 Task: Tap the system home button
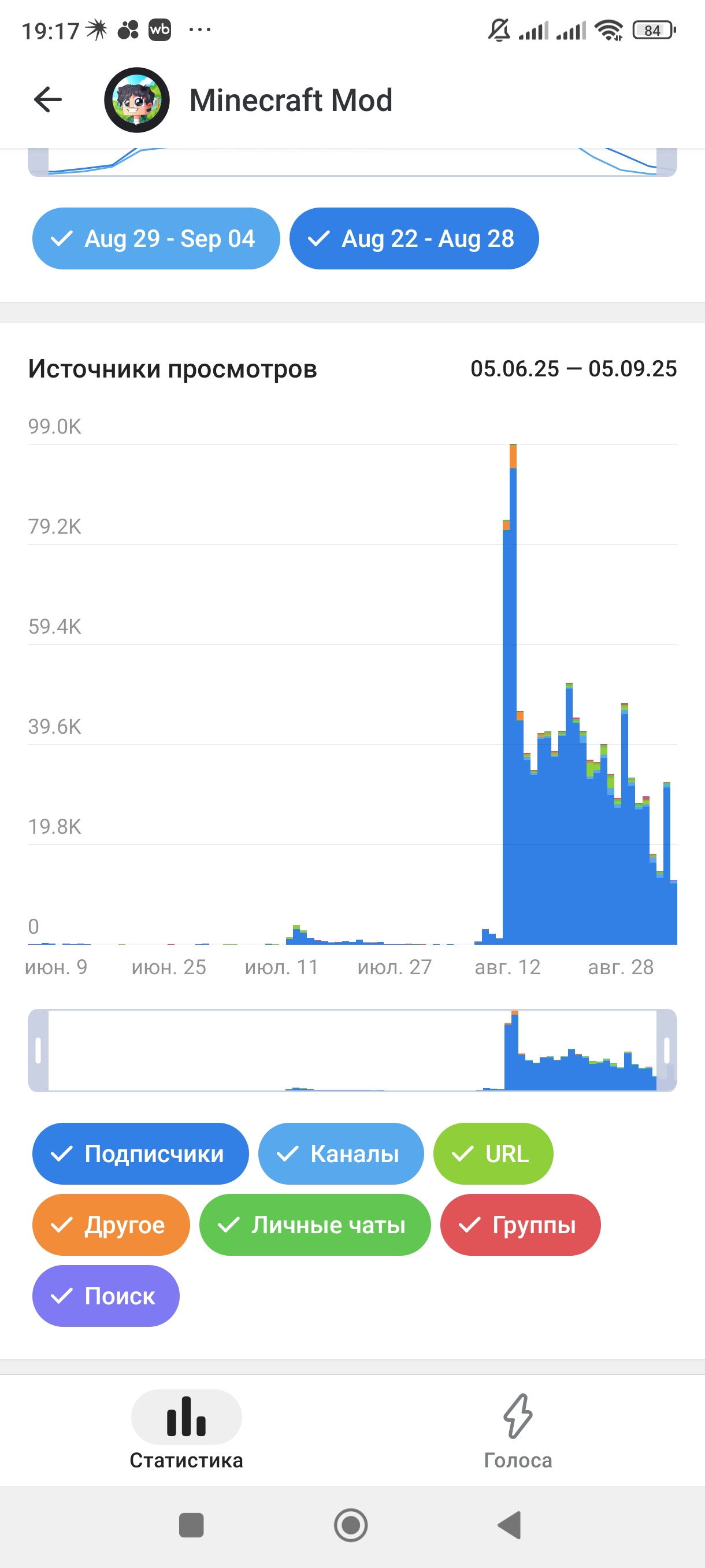351,1525
